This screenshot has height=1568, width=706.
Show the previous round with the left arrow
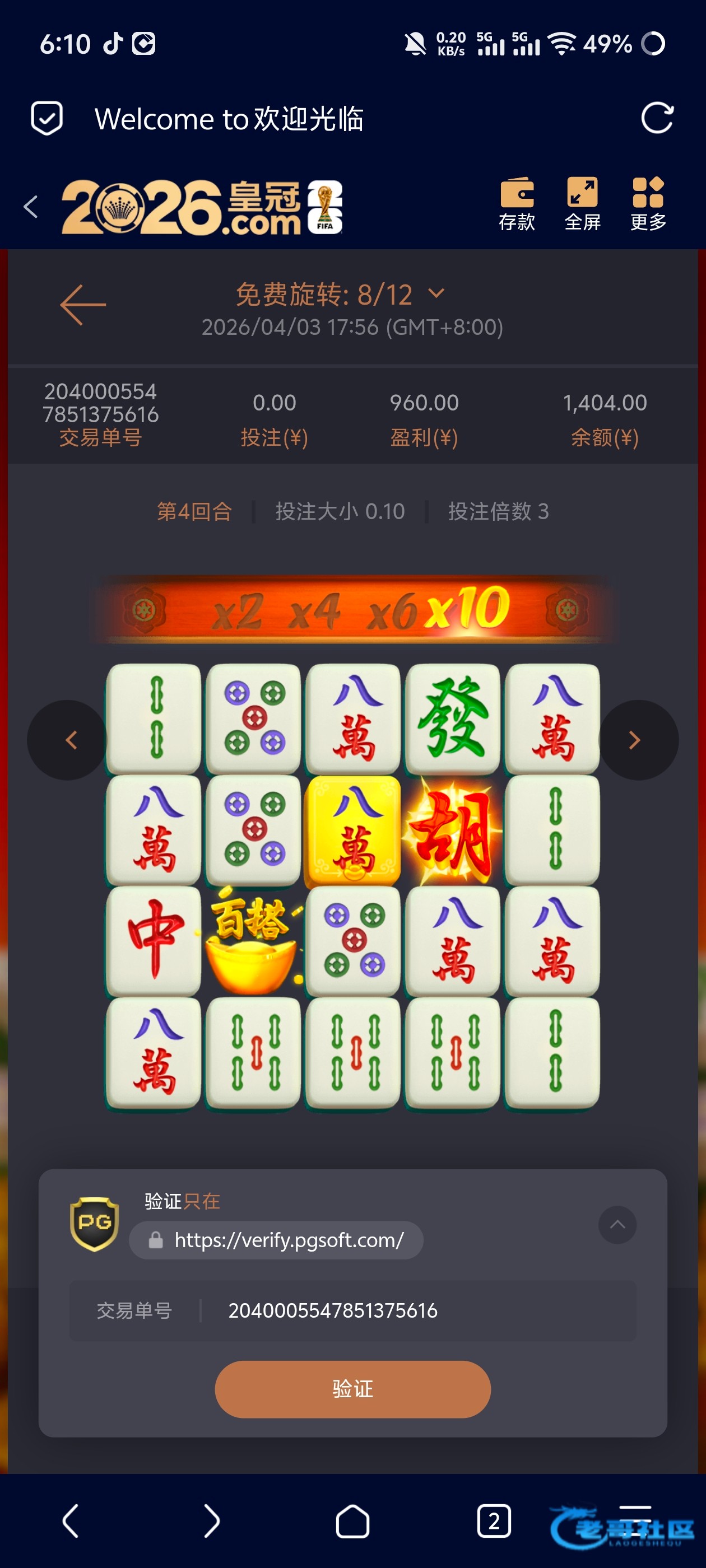[x=69, y=740]
